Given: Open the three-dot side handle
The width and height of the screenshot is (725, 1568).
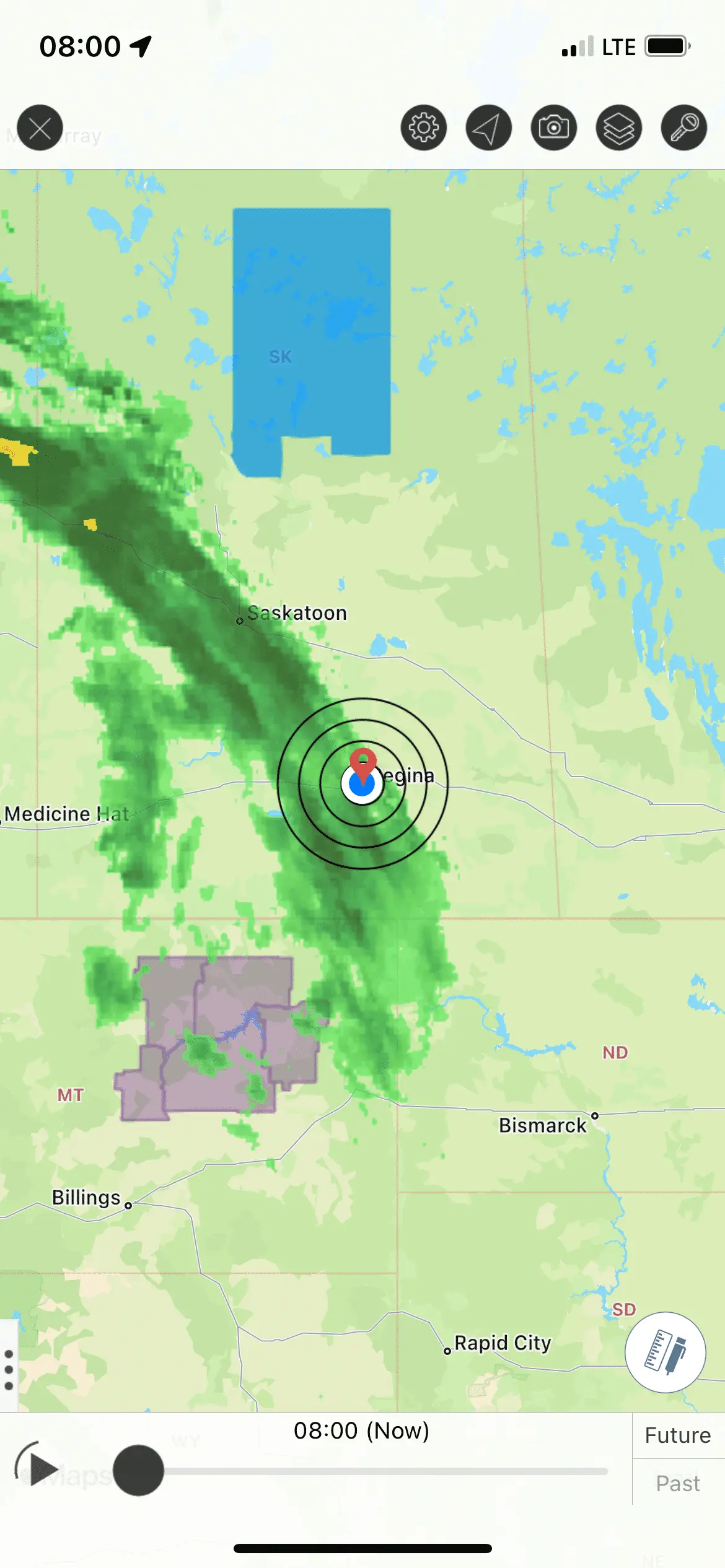Looking at the screenshot, I should 9,1369.
